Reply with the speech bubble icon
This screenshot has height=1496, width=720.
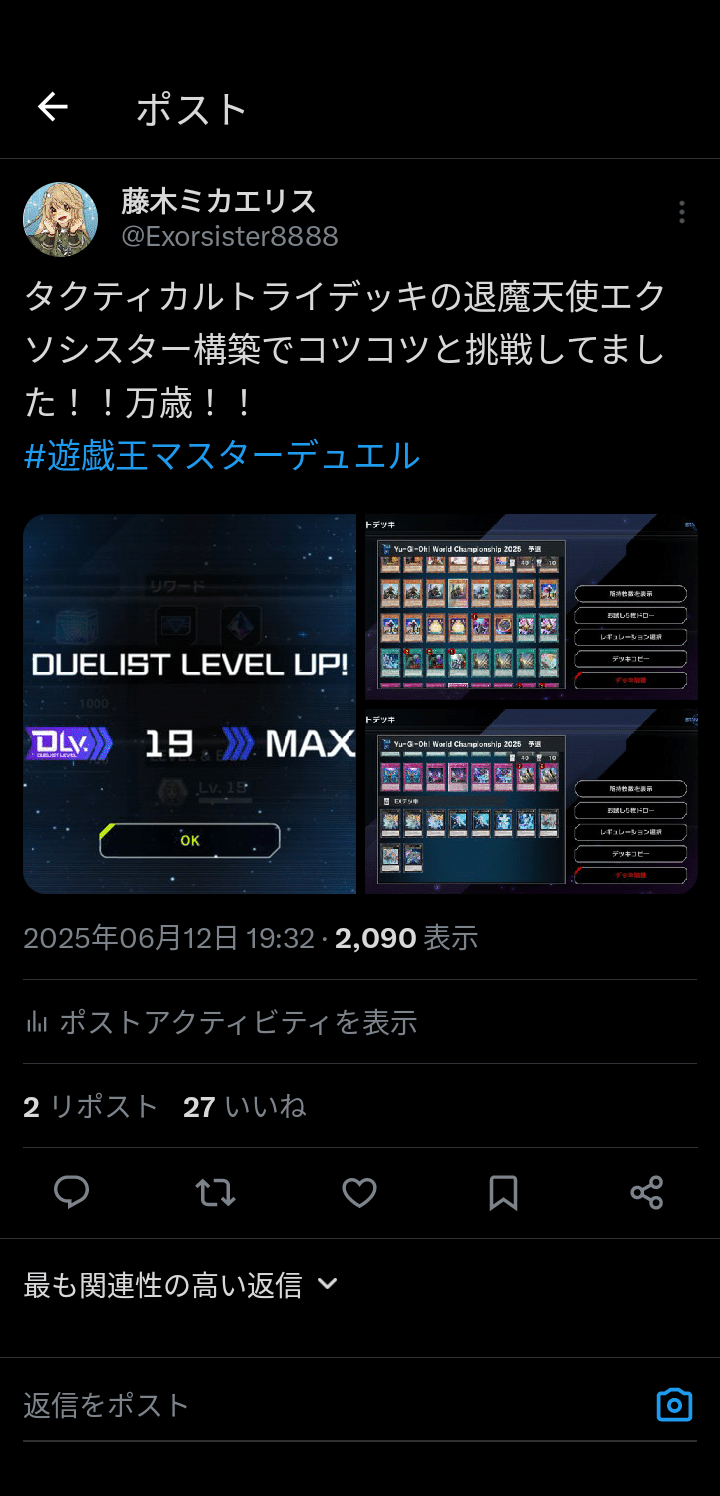coord(71,1192)
